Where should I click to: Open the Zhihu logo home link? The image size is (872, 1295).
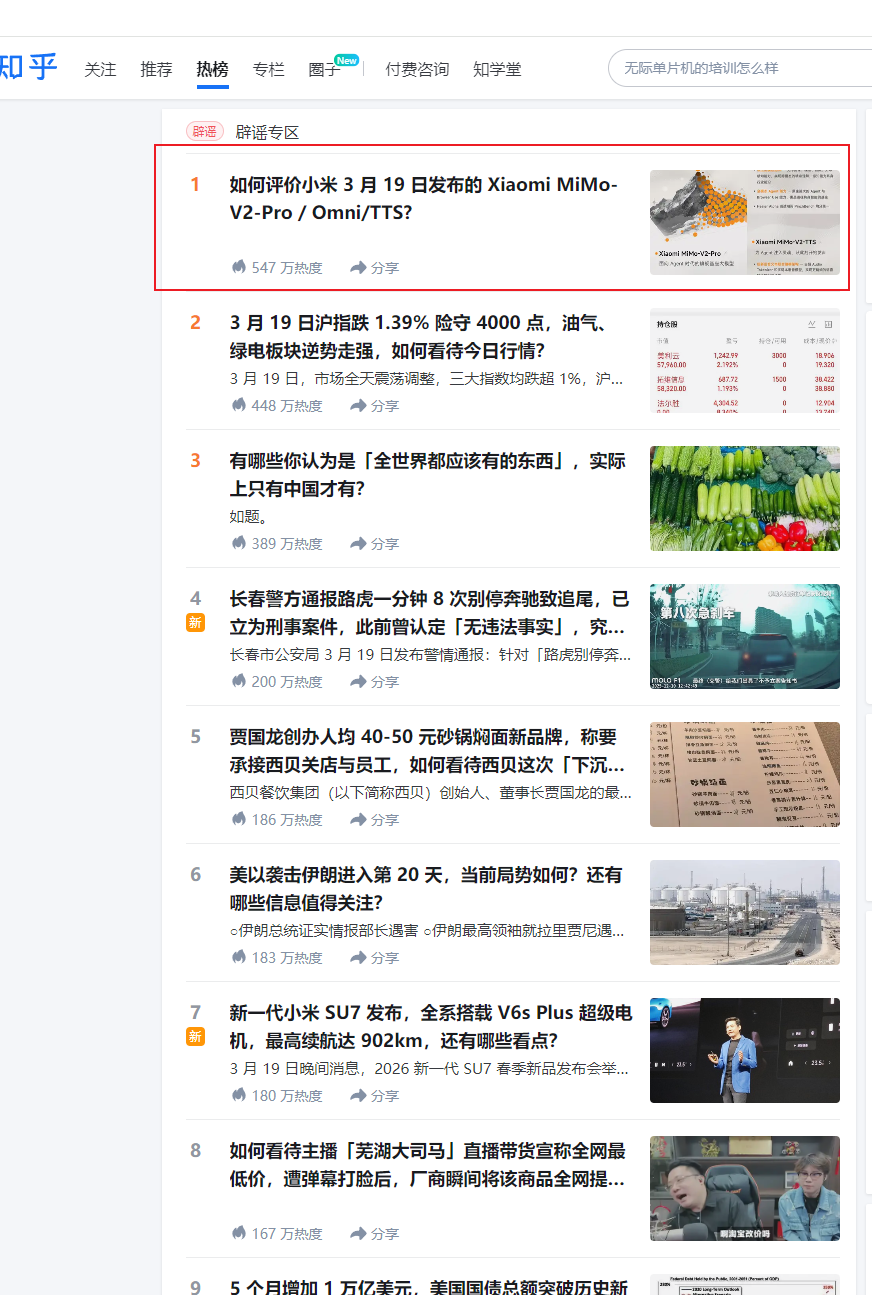(x=28, y=68)
